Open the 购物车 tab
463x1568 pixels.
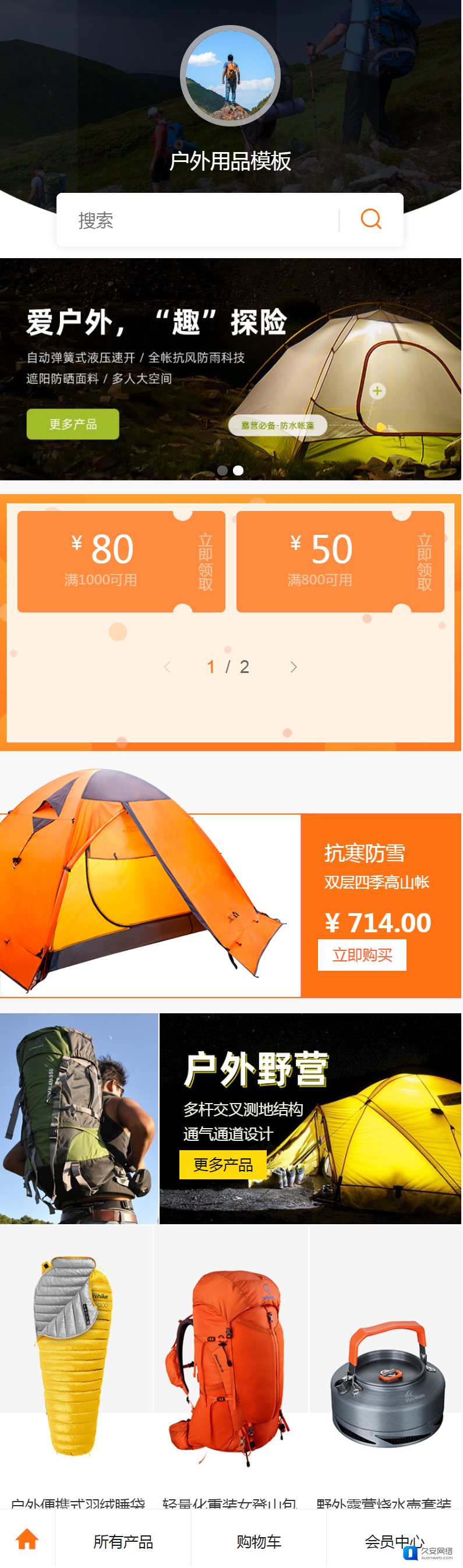(259, 1541)
